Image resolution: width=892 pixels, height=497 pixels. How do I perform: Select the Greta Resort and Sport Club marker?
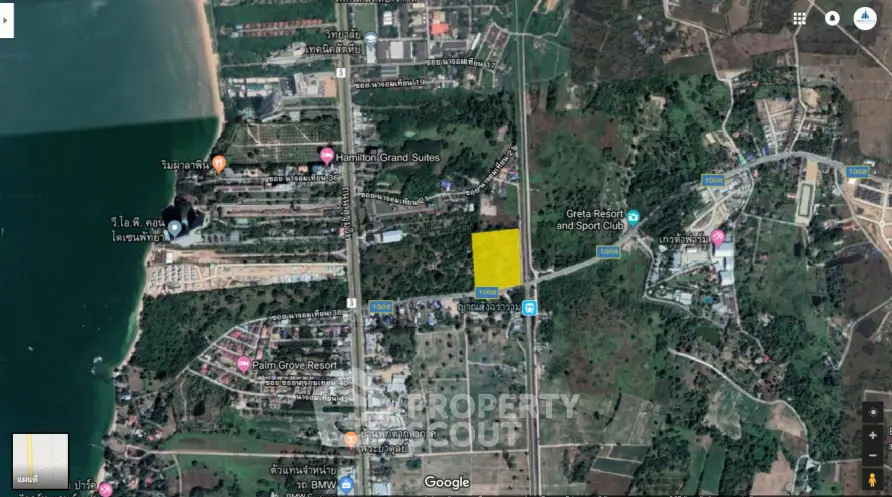coord(633,217)
